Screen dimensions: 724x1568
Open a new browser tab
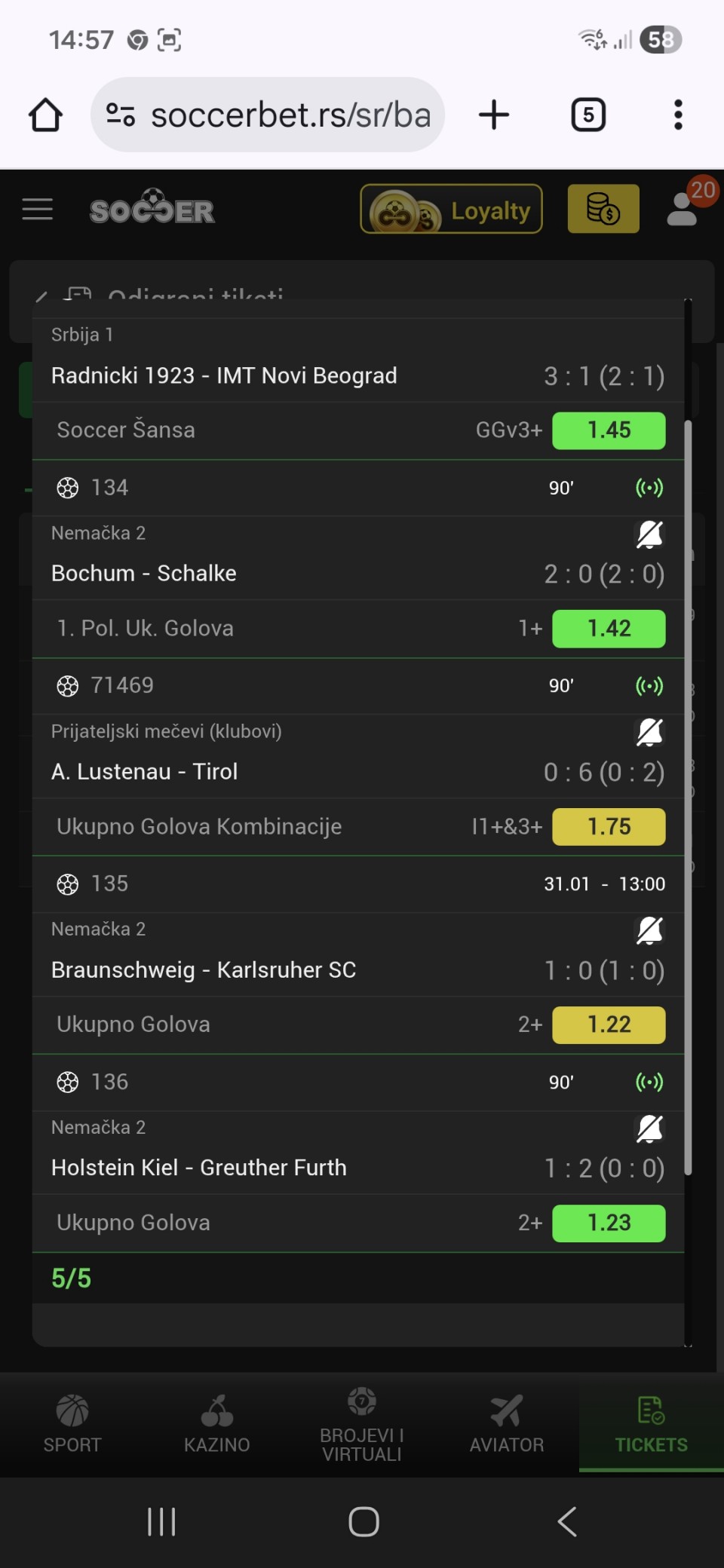(494, 115)
